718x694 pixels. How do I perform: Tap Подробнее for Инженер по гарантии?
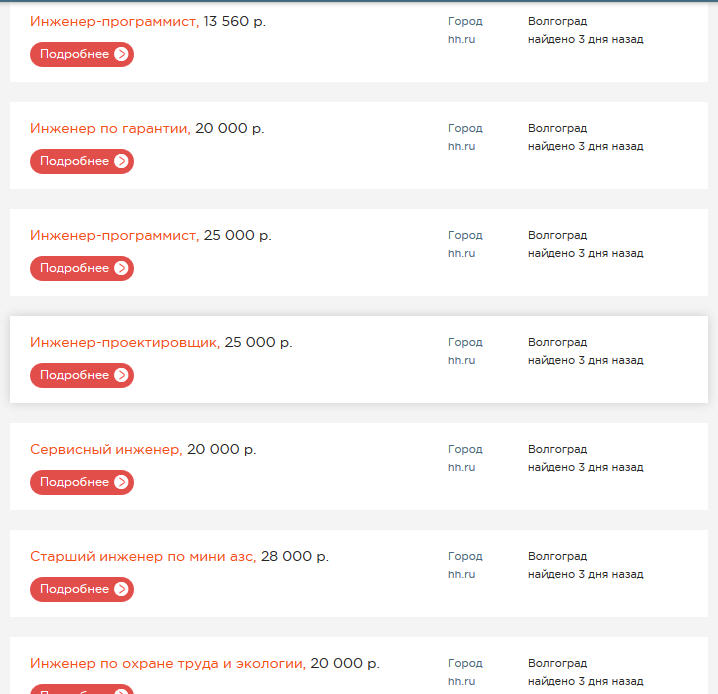[81, 161]
